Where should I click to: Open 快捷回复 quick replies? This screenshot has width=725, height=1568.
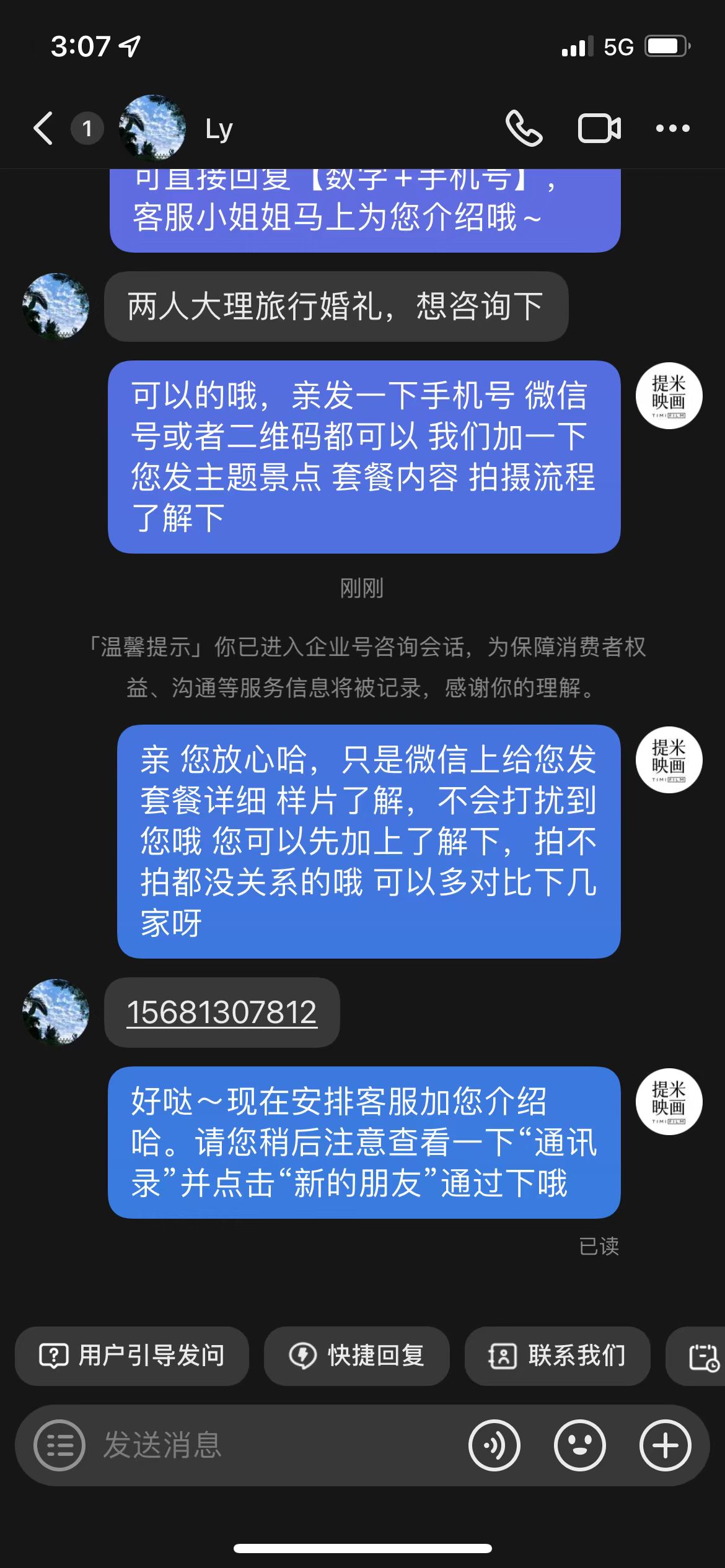357,1356
